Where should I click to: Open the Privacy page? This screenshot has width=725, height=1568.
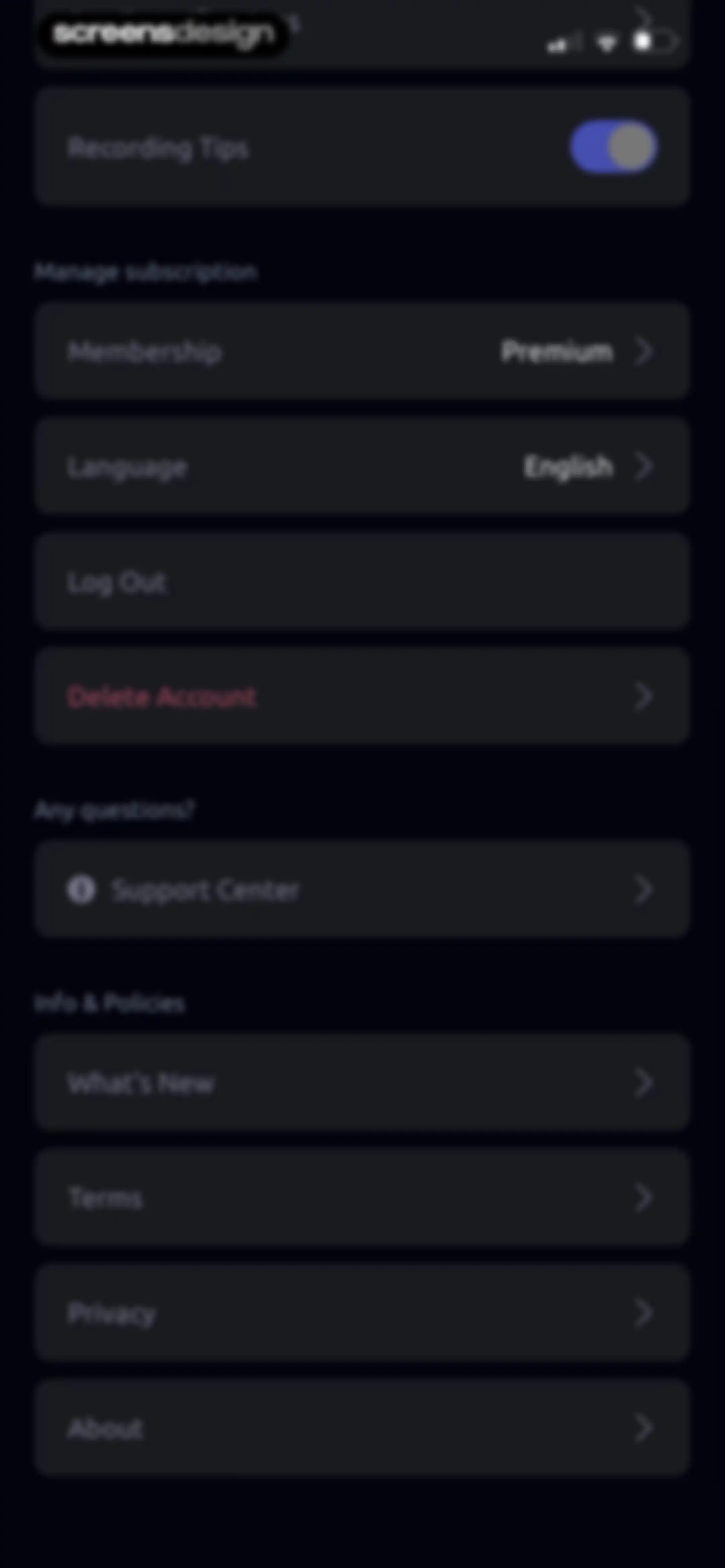tap(362, 1312)
